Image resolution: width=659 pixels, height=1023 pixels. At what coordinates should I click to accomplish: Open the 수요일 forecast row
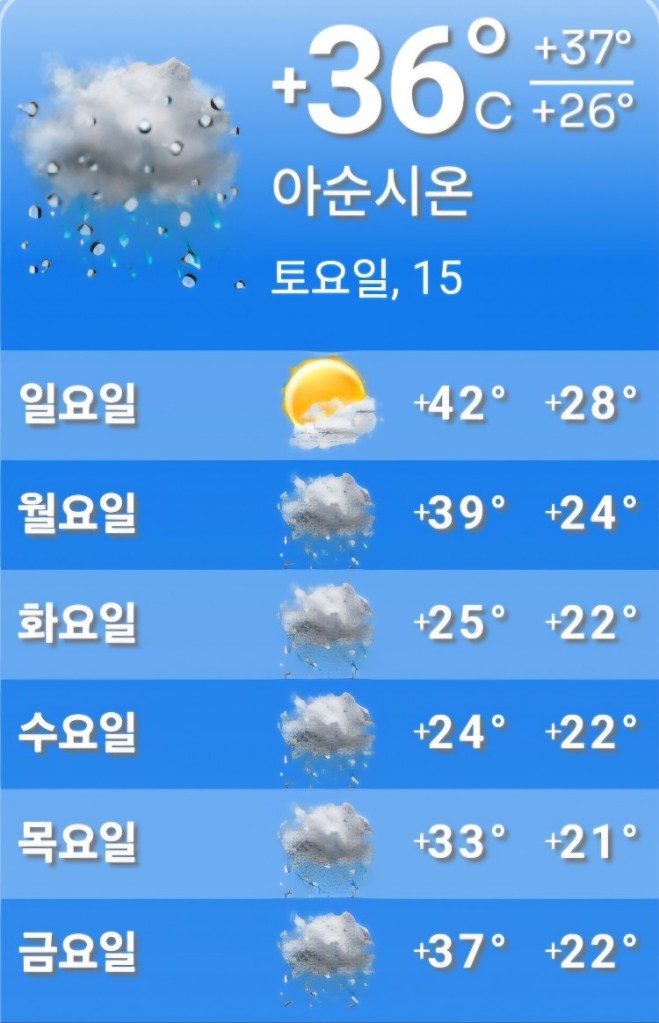click(x=330, y=734)
